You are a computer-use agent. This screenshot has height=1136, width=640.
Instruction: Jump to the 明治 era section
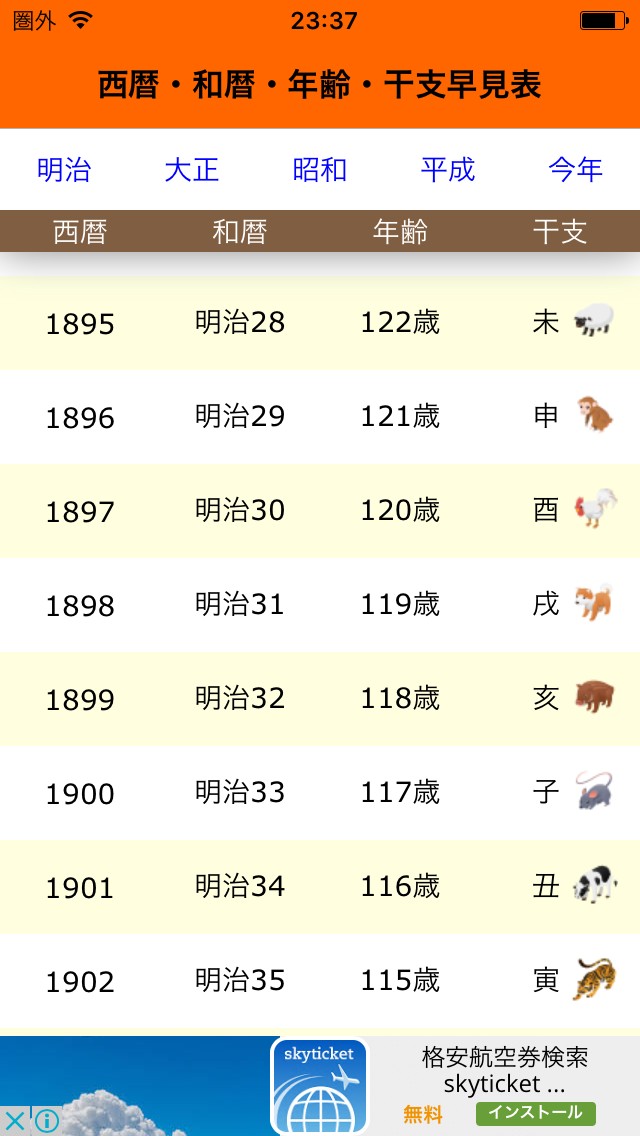coord(64,170)
